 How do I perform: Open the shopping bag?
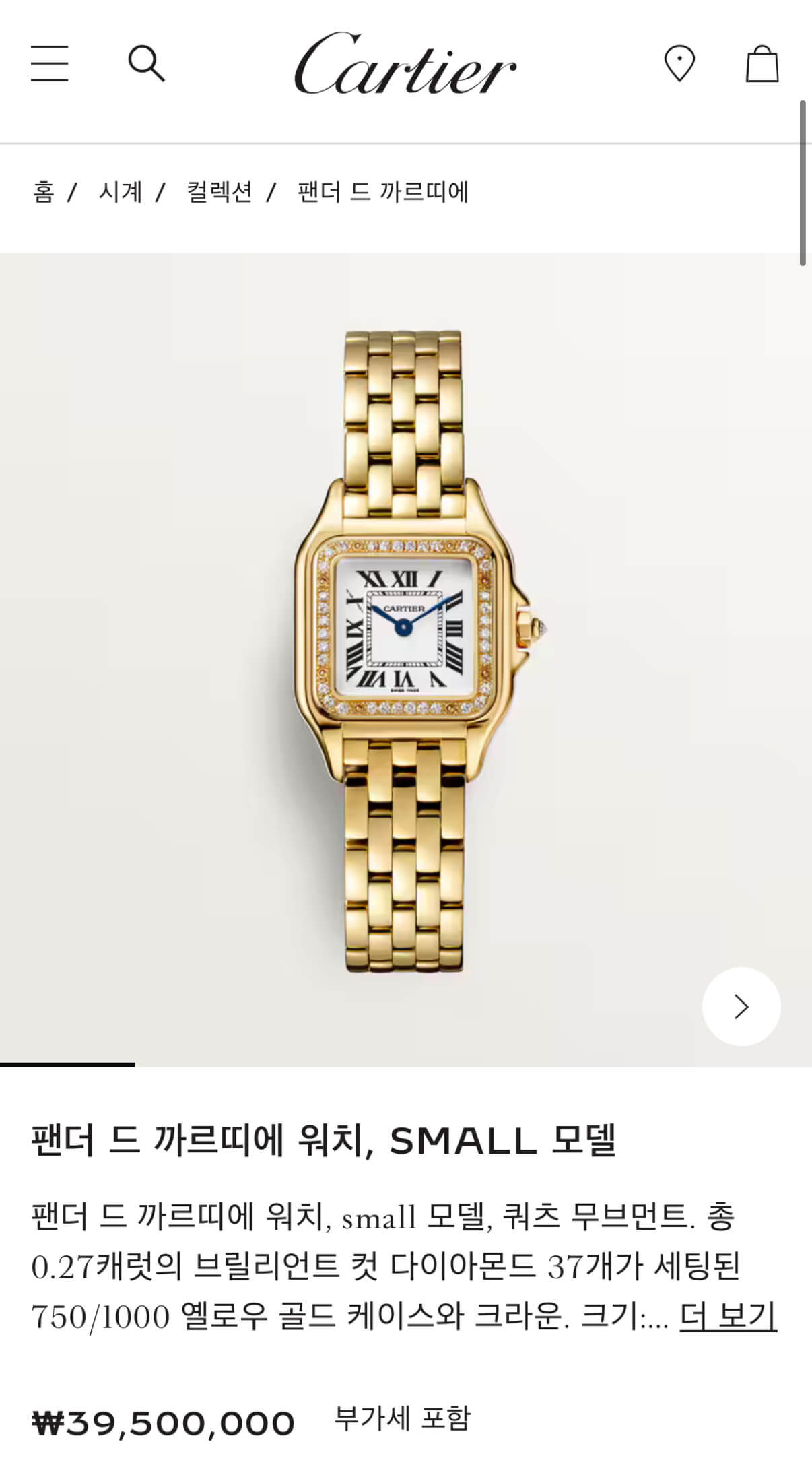tap(762, 64)
